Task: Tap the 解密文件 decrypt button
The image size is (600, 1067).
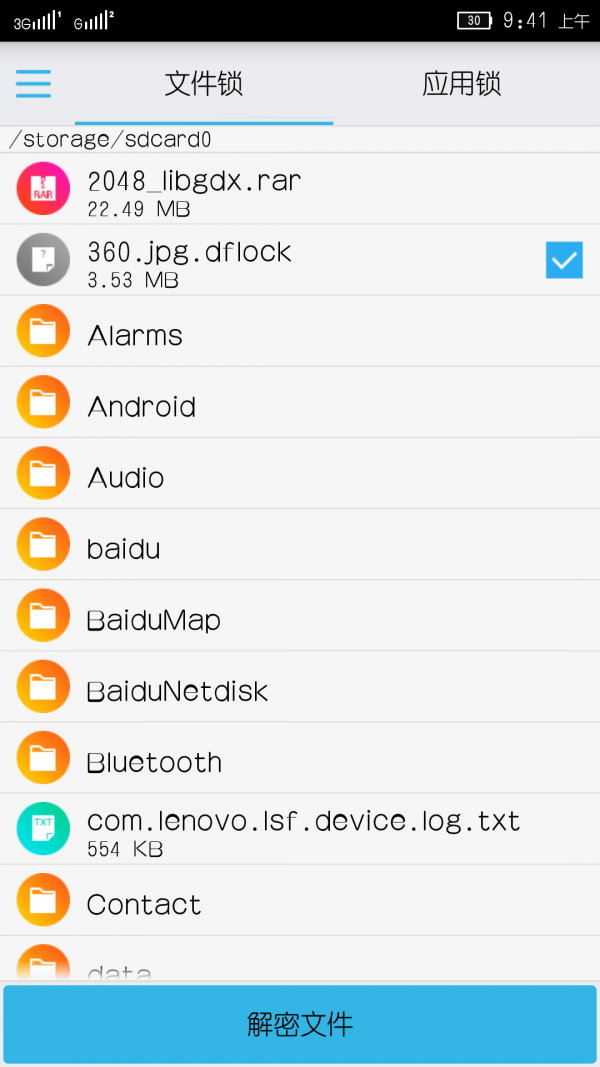Action: (300, 1024)
